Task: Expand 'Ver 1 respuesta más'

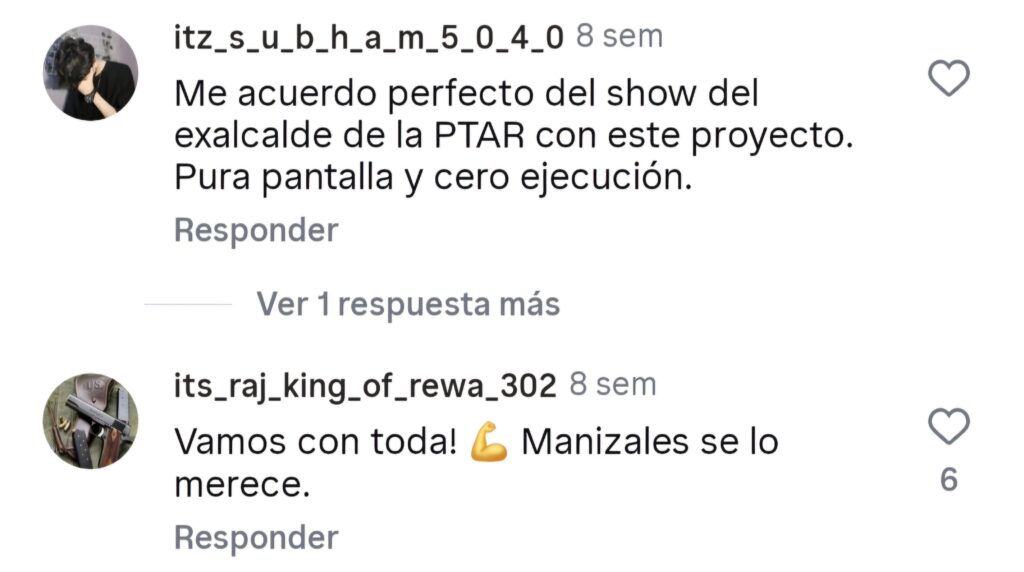Action: click(x=408, y=304)
